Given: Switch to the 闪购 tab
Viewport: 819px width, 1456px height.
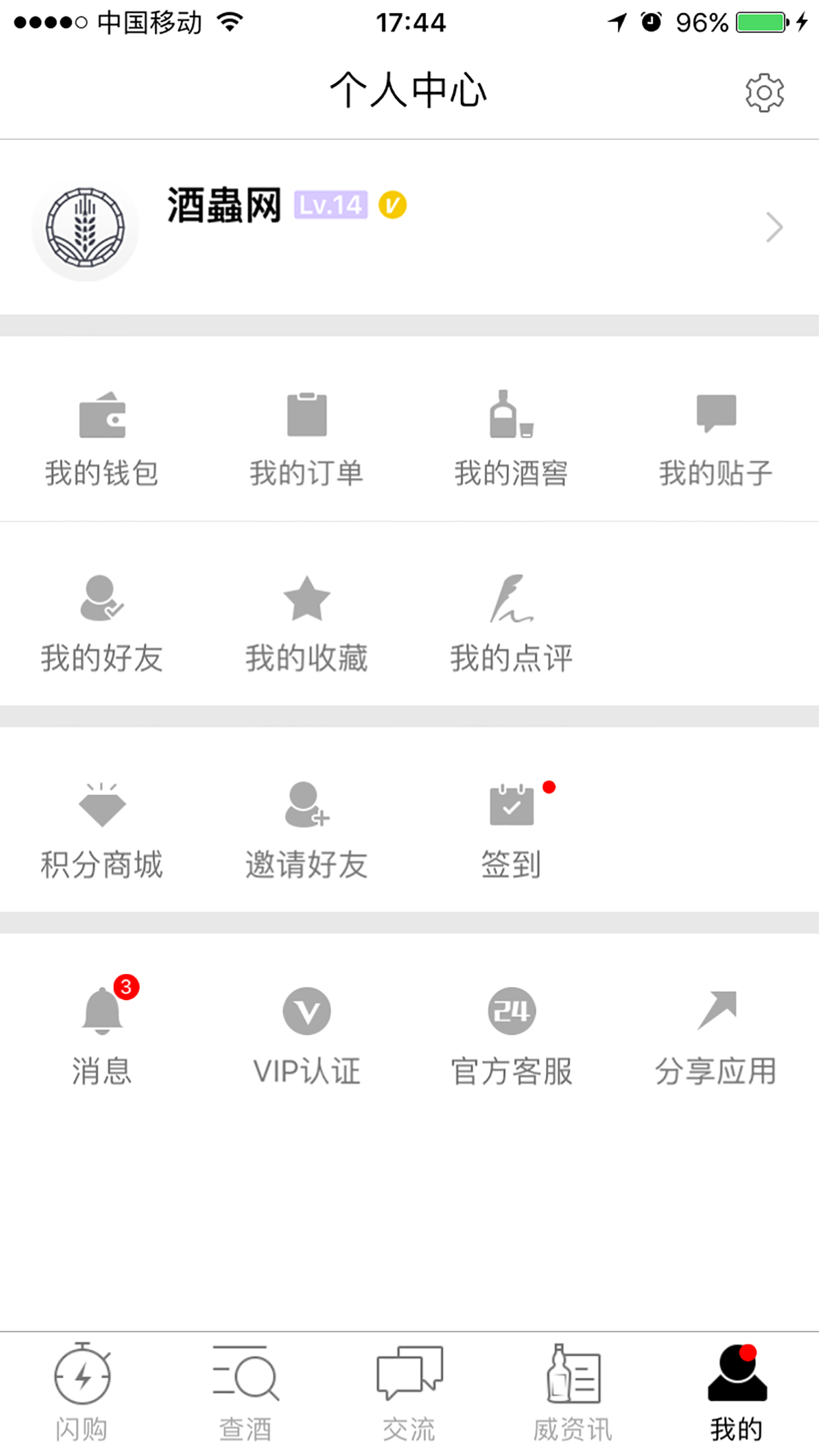Looking at the screenshot, I should tap(82, 1393).
